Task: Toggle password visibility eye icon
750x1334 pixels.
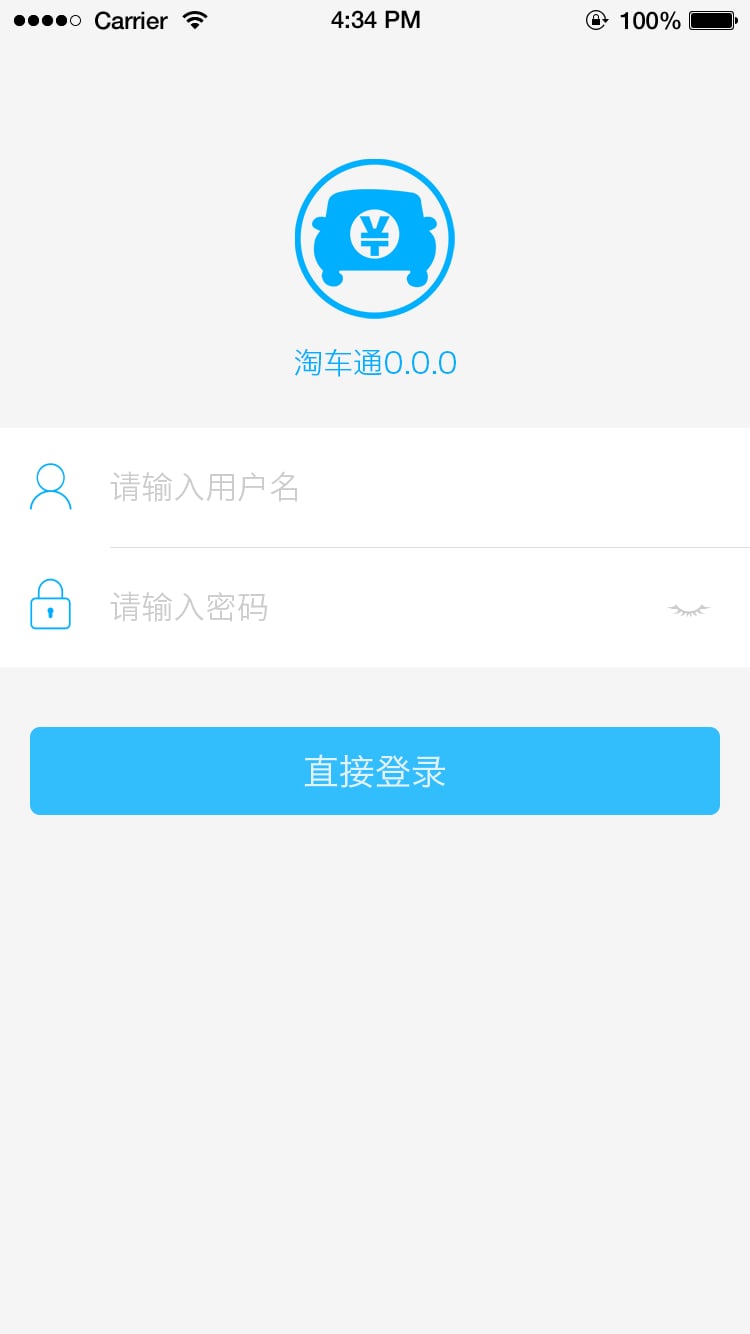Action: point(689,608)
